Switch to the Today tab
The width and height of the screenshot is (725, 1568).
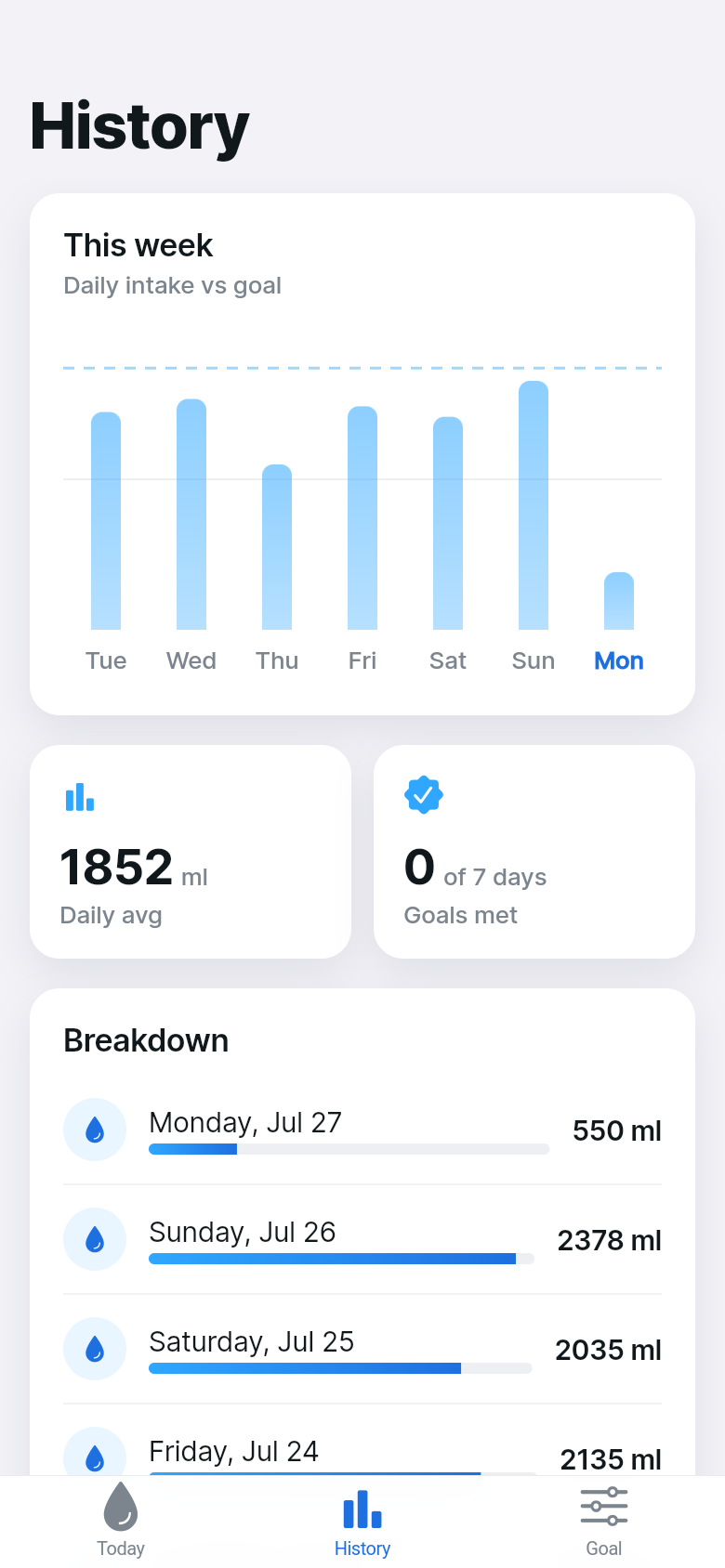(x=121, y=1521)
